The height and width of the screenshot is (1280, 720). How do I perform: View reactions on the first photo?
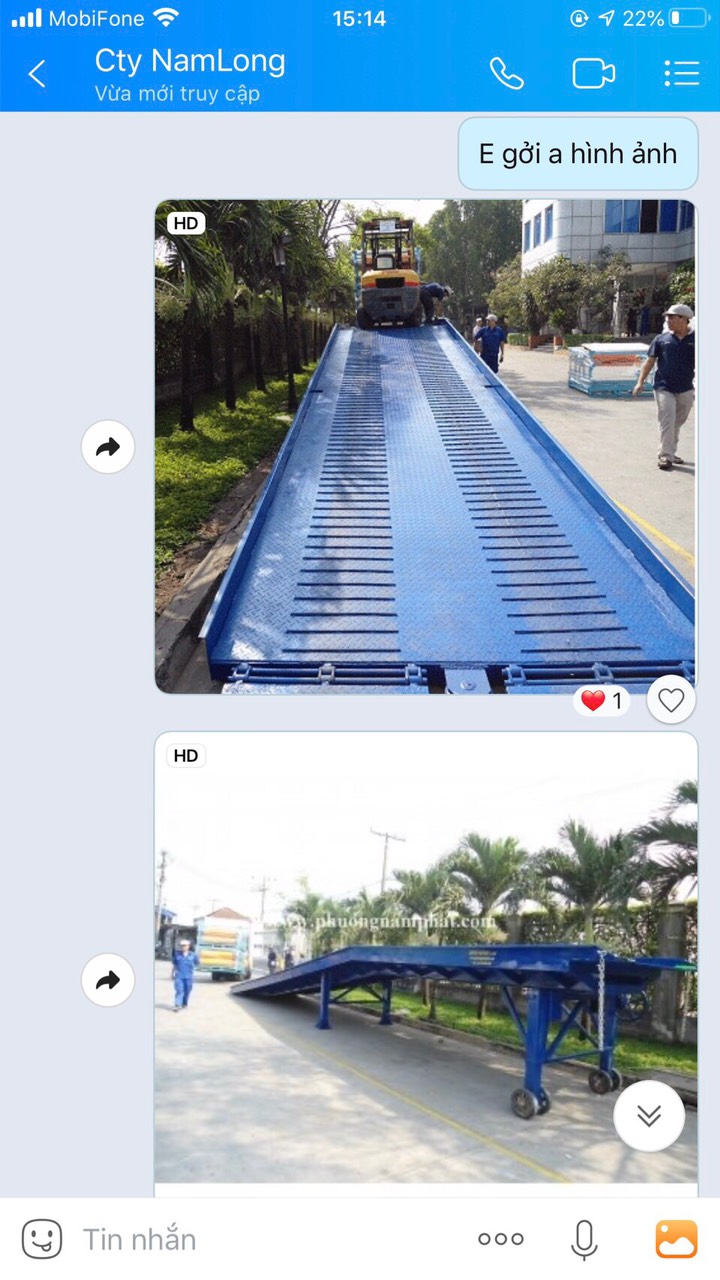tap(602, 701)
